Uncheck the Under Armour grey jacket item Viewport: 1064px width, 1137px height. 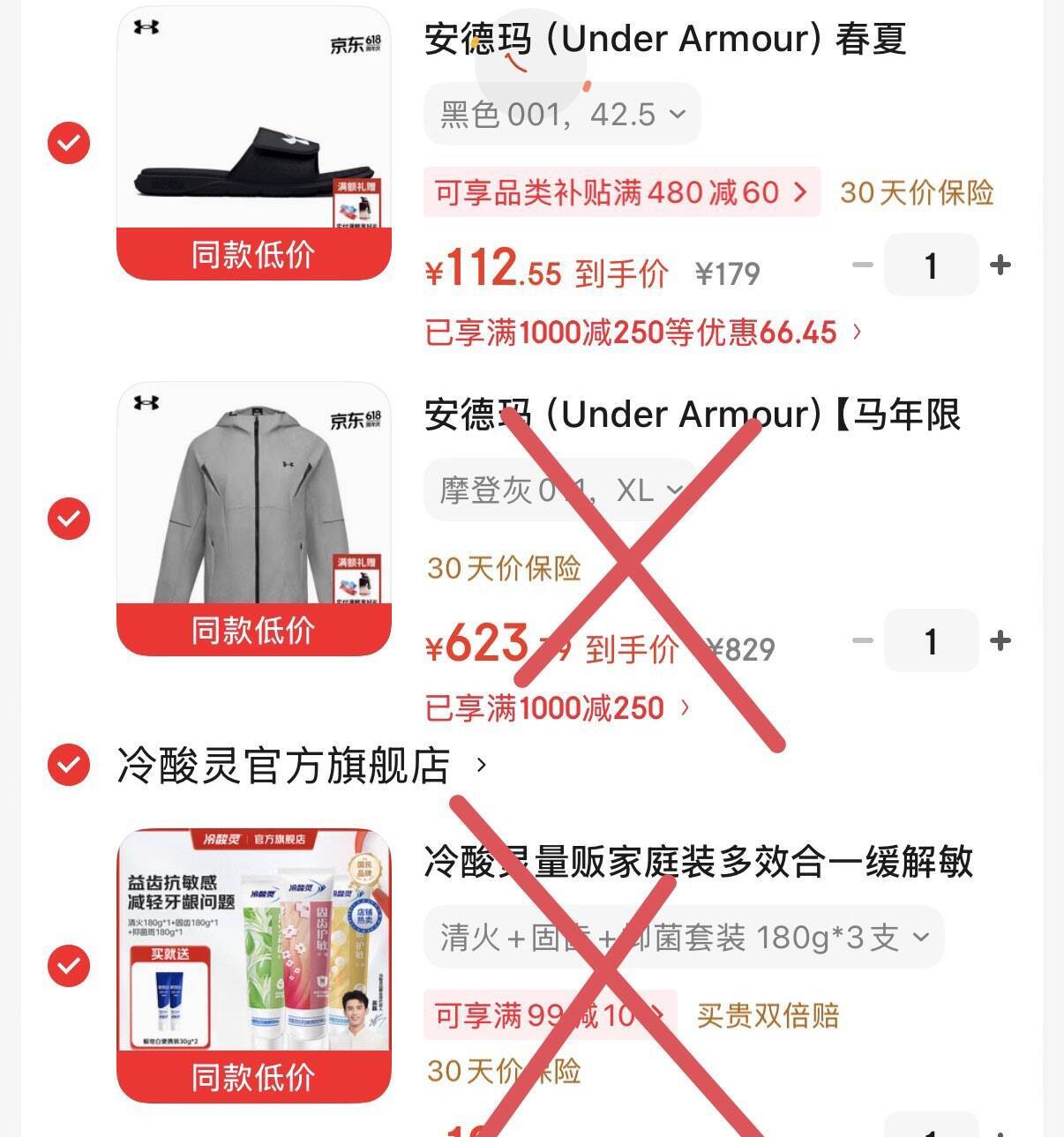(69, 519)
